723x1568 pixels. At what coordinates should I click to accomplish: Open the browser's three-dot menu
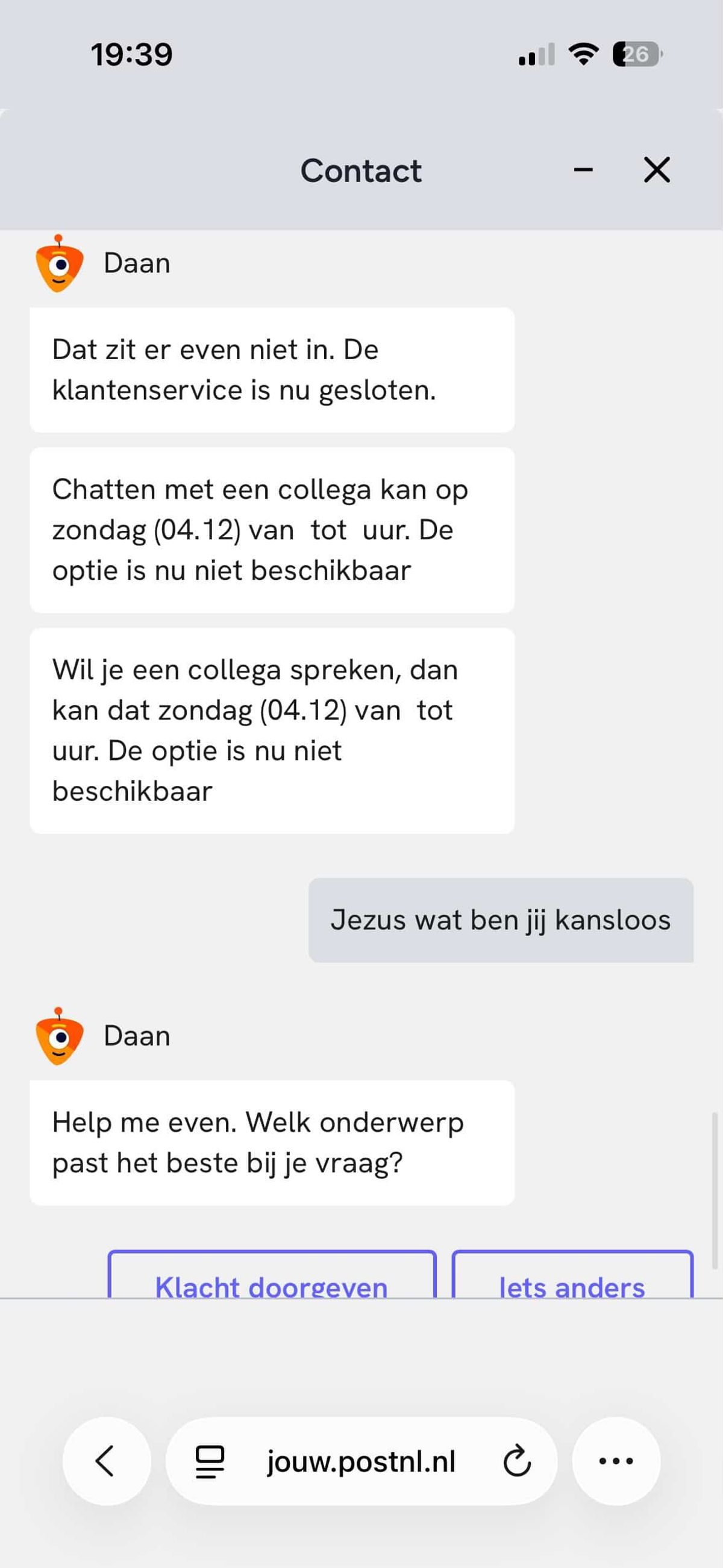[x=616, y=1461]
